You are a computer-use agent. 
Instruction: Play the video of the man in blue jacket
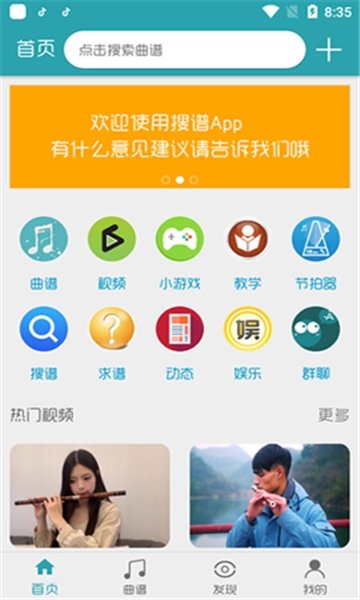pos(270,496)
